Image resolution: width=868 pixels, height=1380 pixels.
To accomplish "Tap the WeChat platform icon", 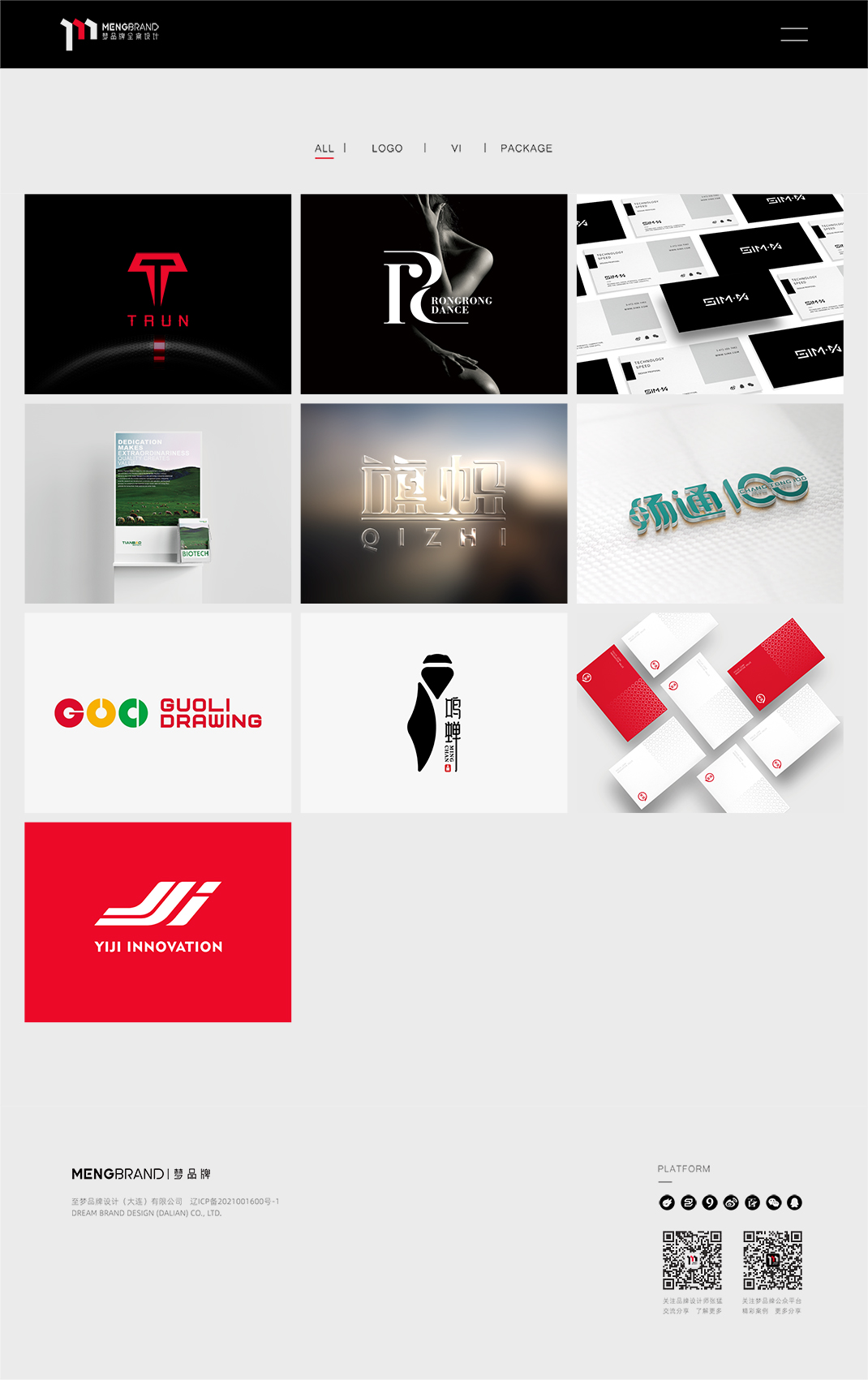I will (773, 1202).
